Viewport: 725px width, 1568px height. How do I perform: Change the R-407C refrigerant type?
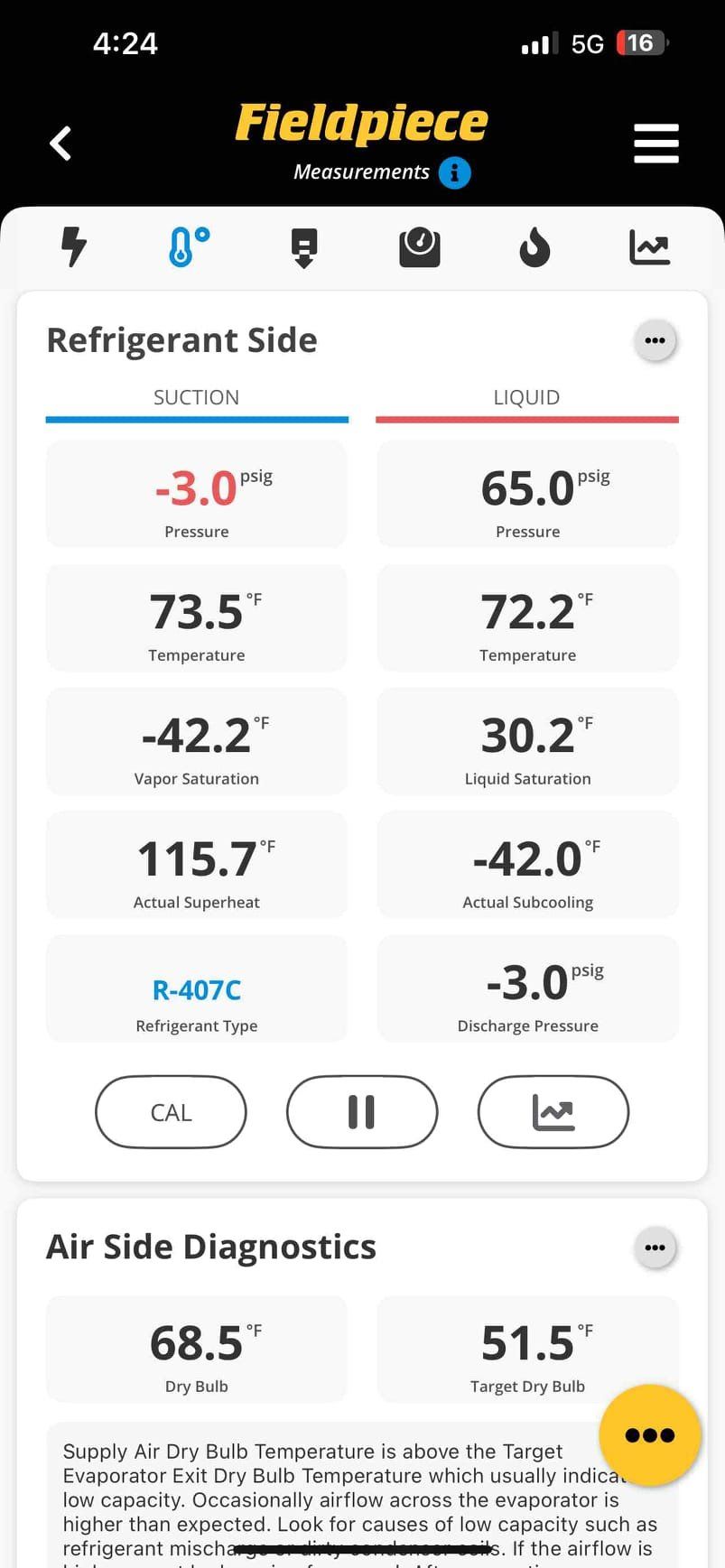pyautogui.click(x=197, y=990)
